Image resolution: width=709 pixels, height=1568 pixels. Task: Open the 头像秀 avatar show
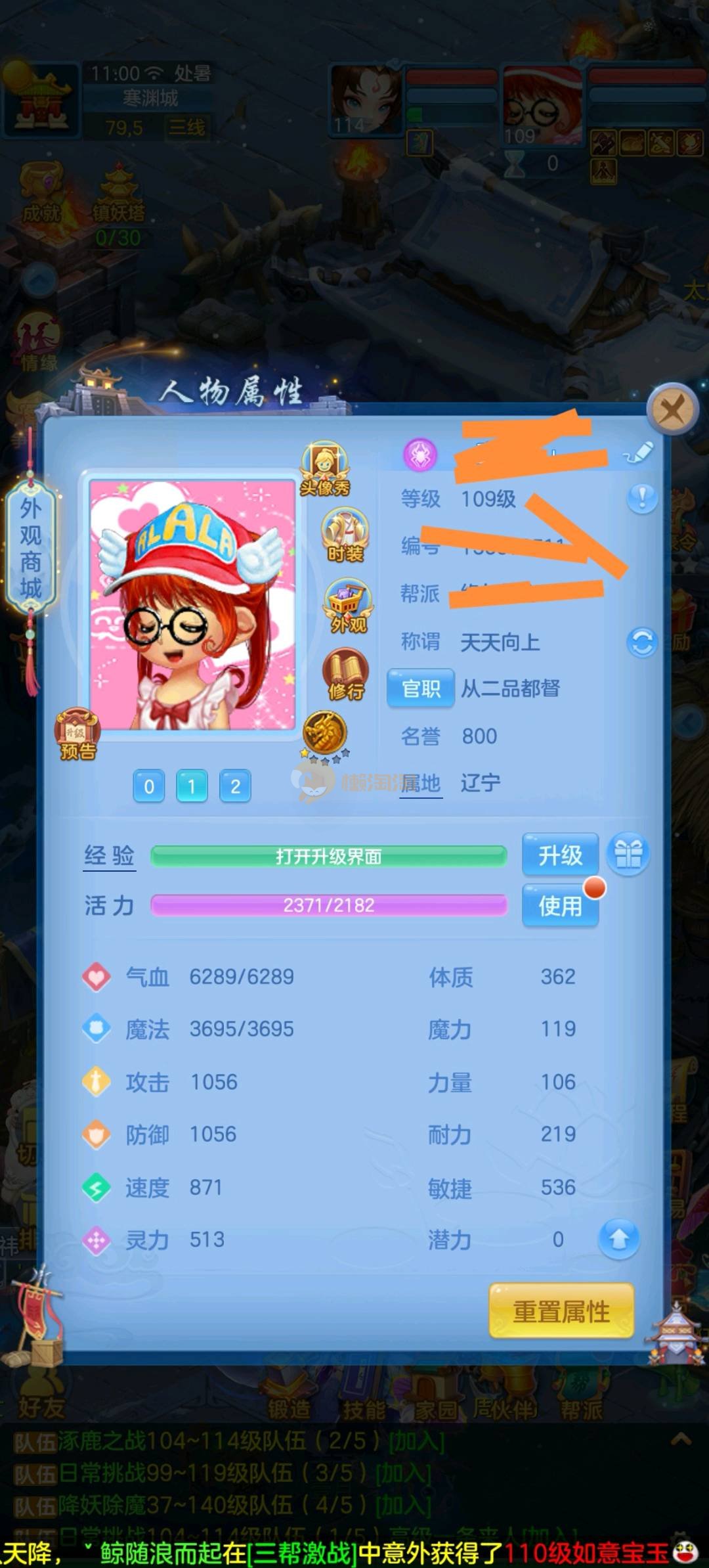point(325,468)
